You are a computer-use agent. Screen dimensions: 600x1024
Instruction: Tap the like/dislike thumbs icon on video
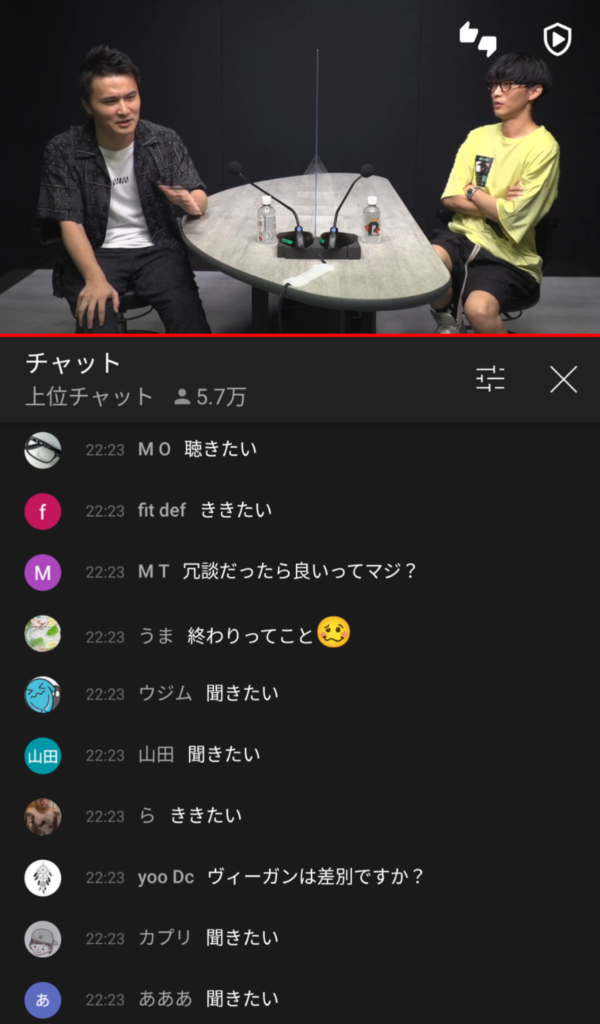478,38
